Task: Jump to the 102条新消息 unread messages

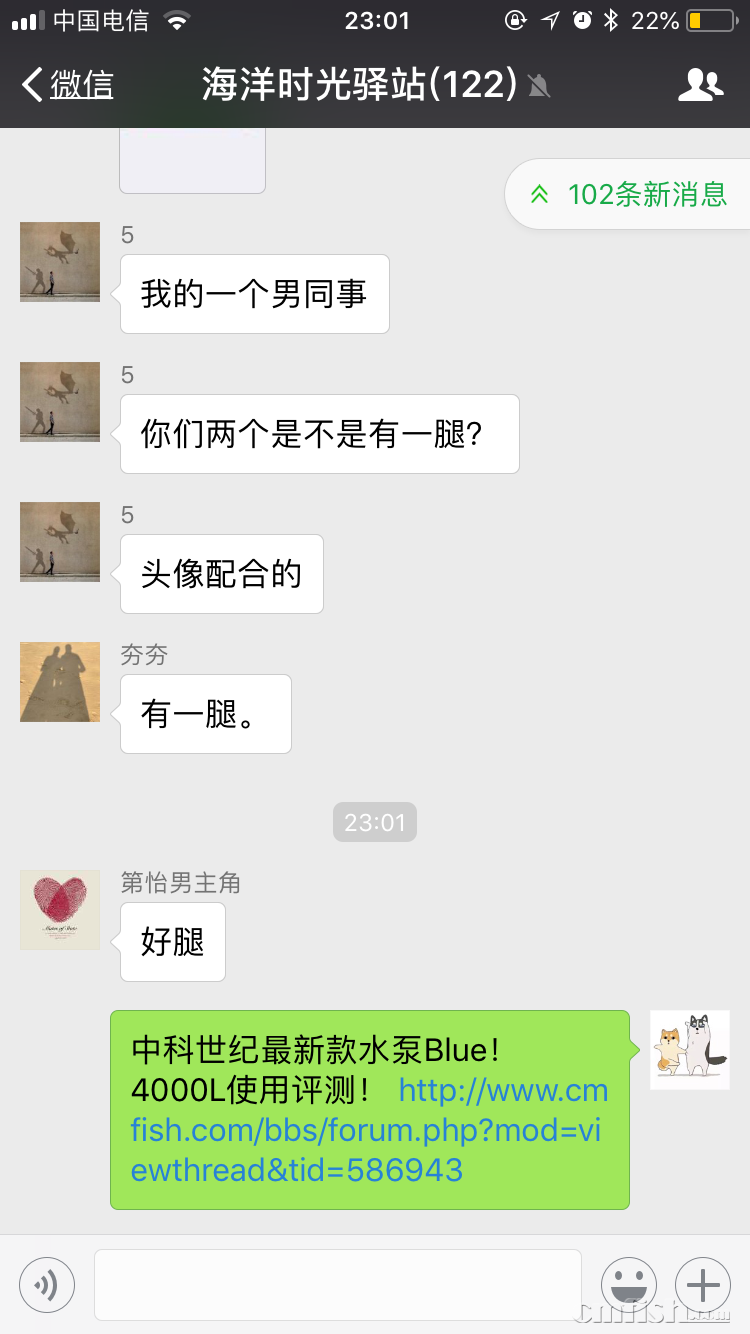Action: 630,194
